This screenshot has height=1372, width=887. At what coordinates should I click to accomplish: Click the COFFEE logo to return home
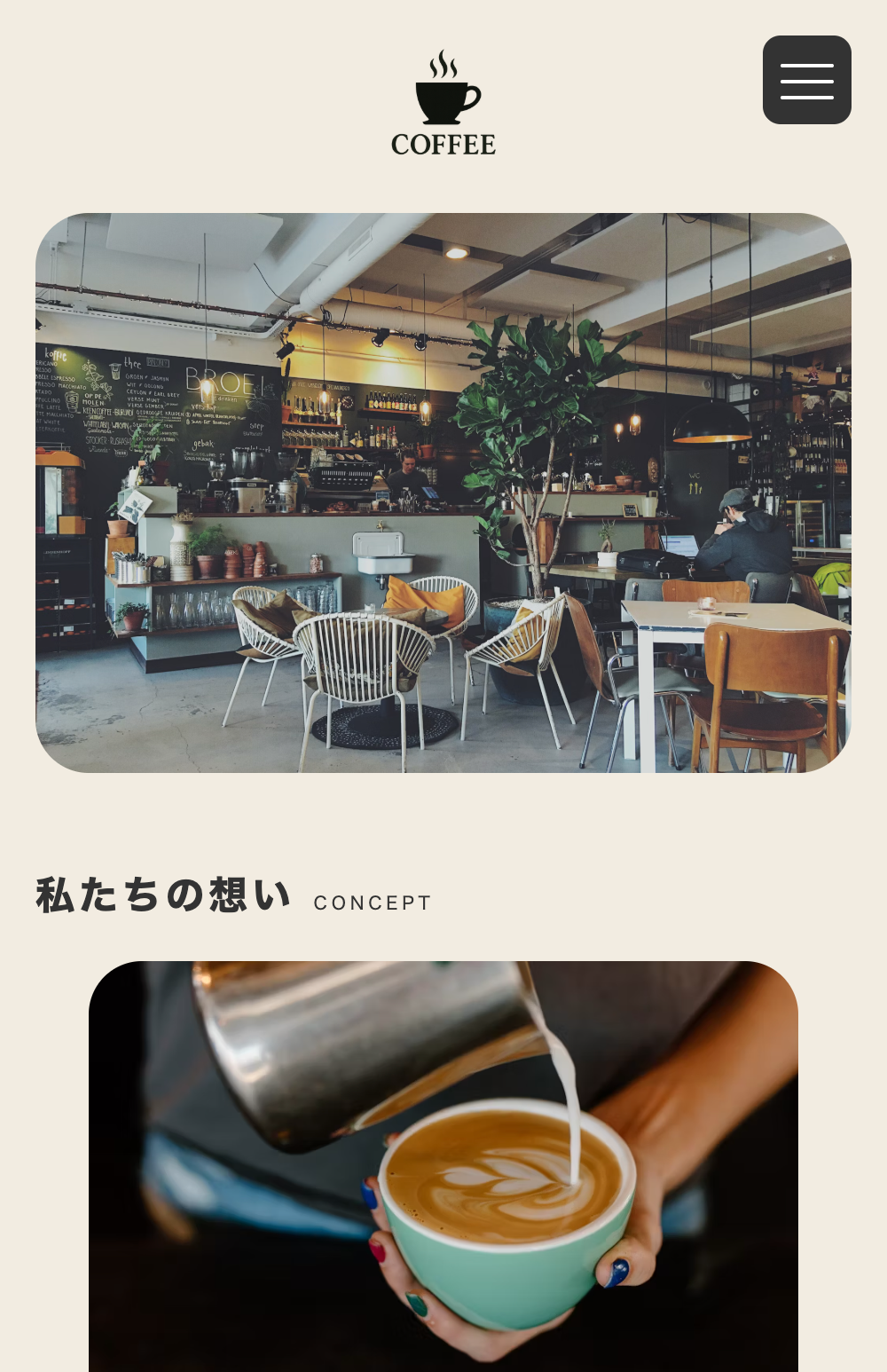(443, 102)
